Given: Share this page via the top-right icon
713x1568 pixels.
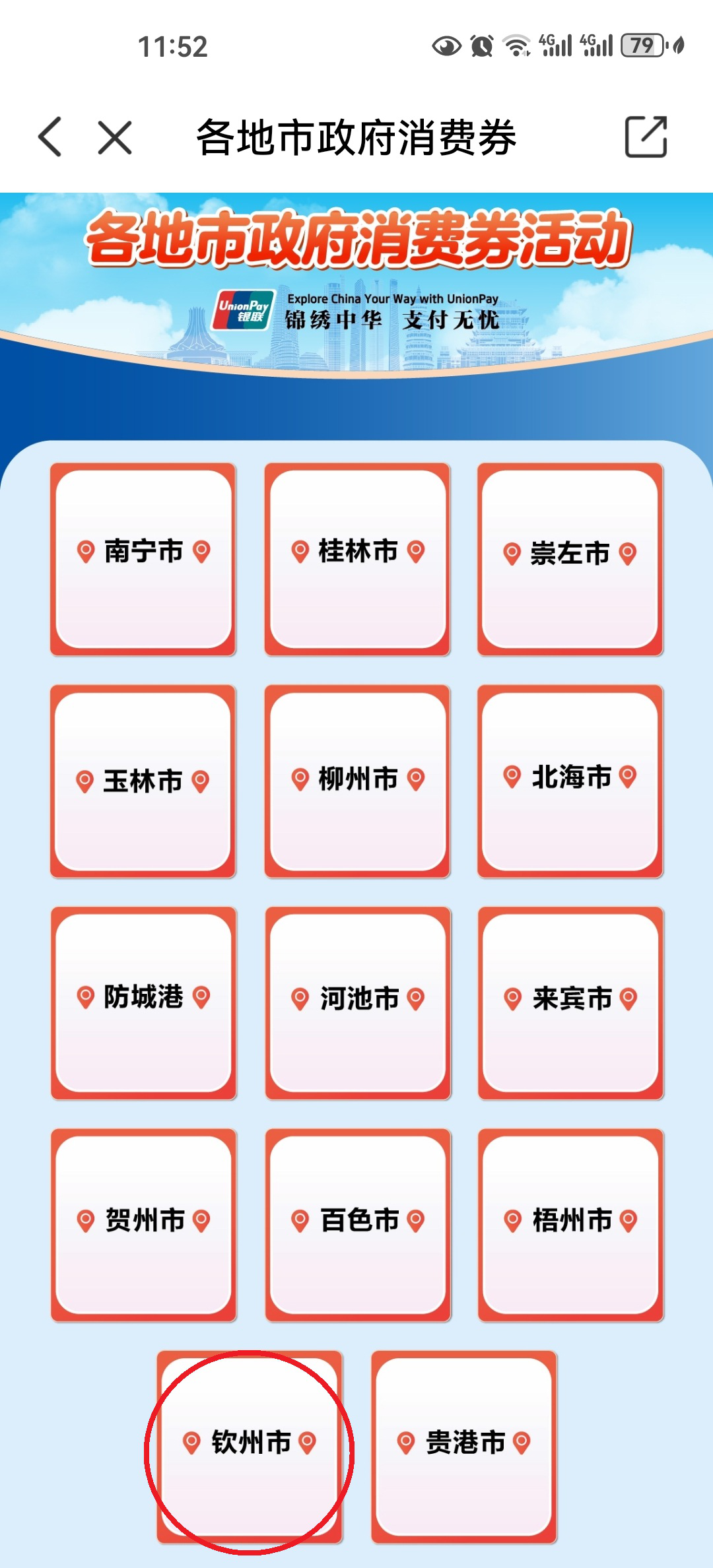Looking at the screenshot, I should (x=646, y=137).
